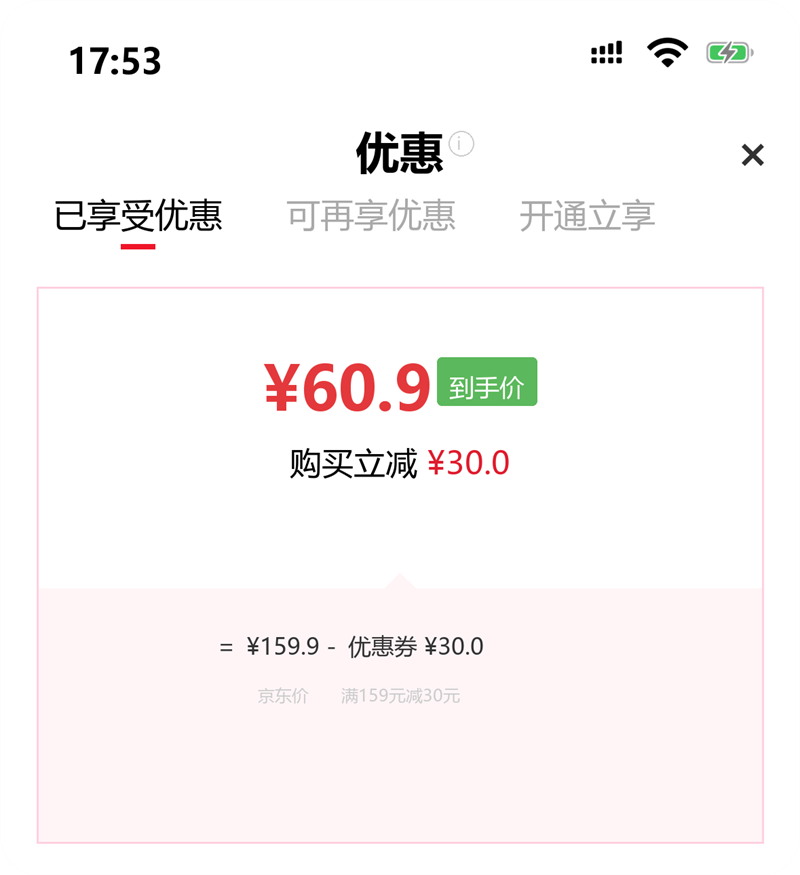Tap the battery charging icon
Screen dimensions: 800x875
pyautogui.click(x=727, y=50)
